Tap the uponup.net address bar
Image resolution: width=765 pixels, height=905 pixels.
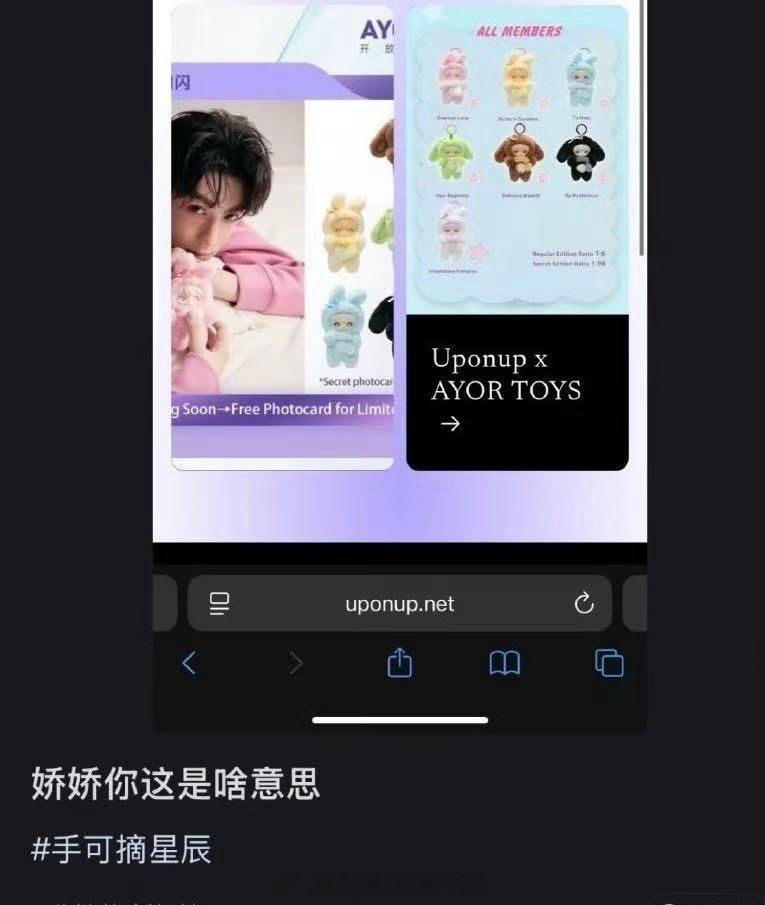click(400, 603)
